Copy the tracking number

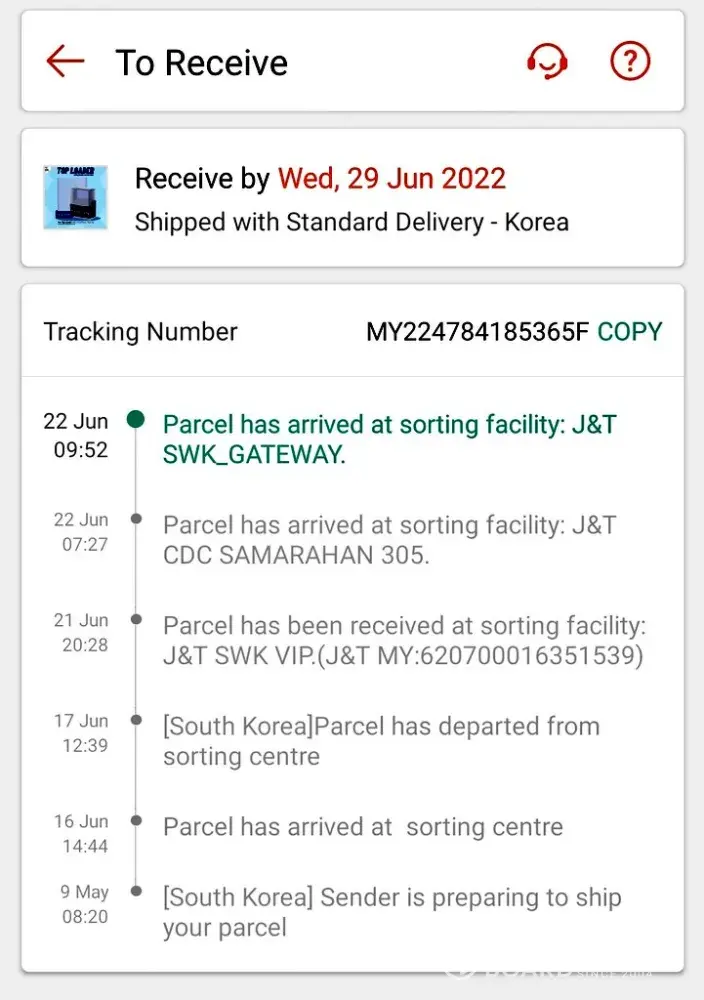pyautogui.click(x=629, y=332)
